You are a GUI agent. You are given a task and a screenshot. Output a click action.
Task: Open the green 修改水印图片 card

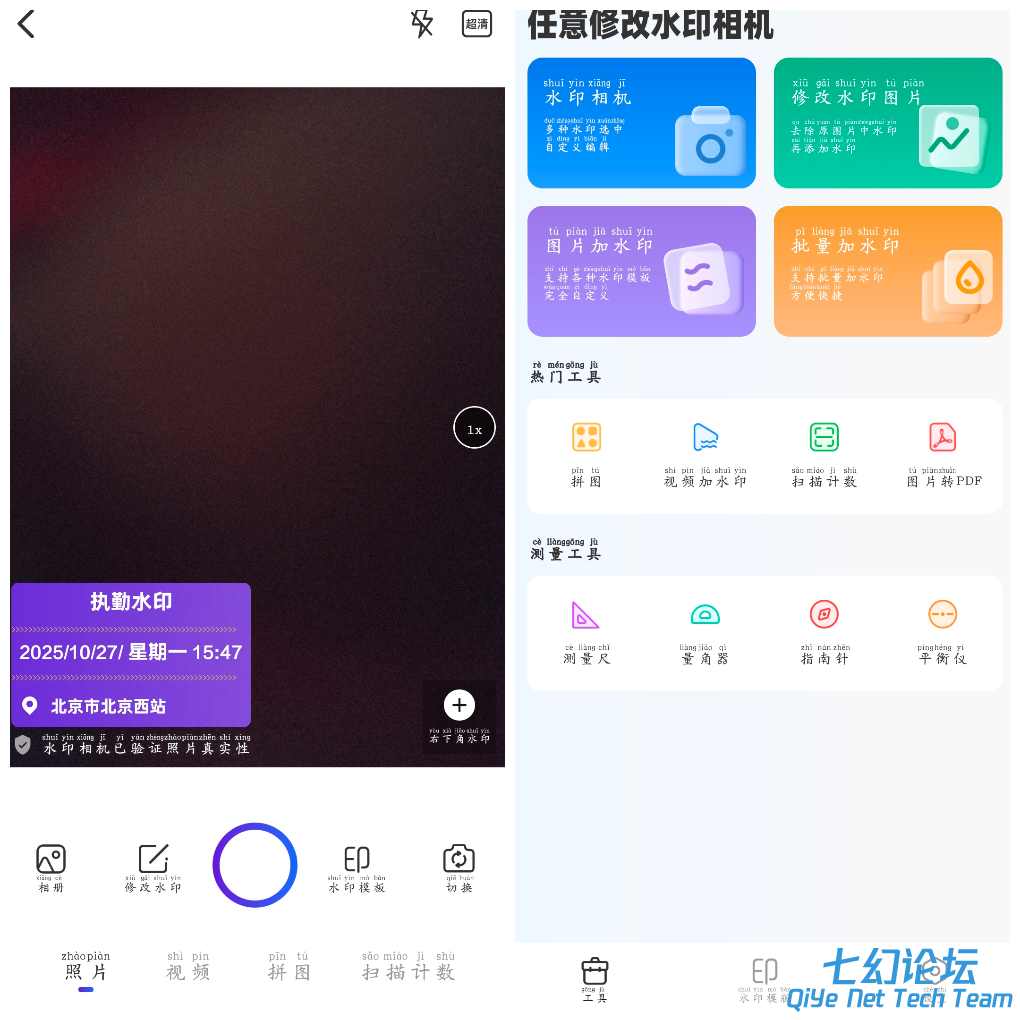888,123
